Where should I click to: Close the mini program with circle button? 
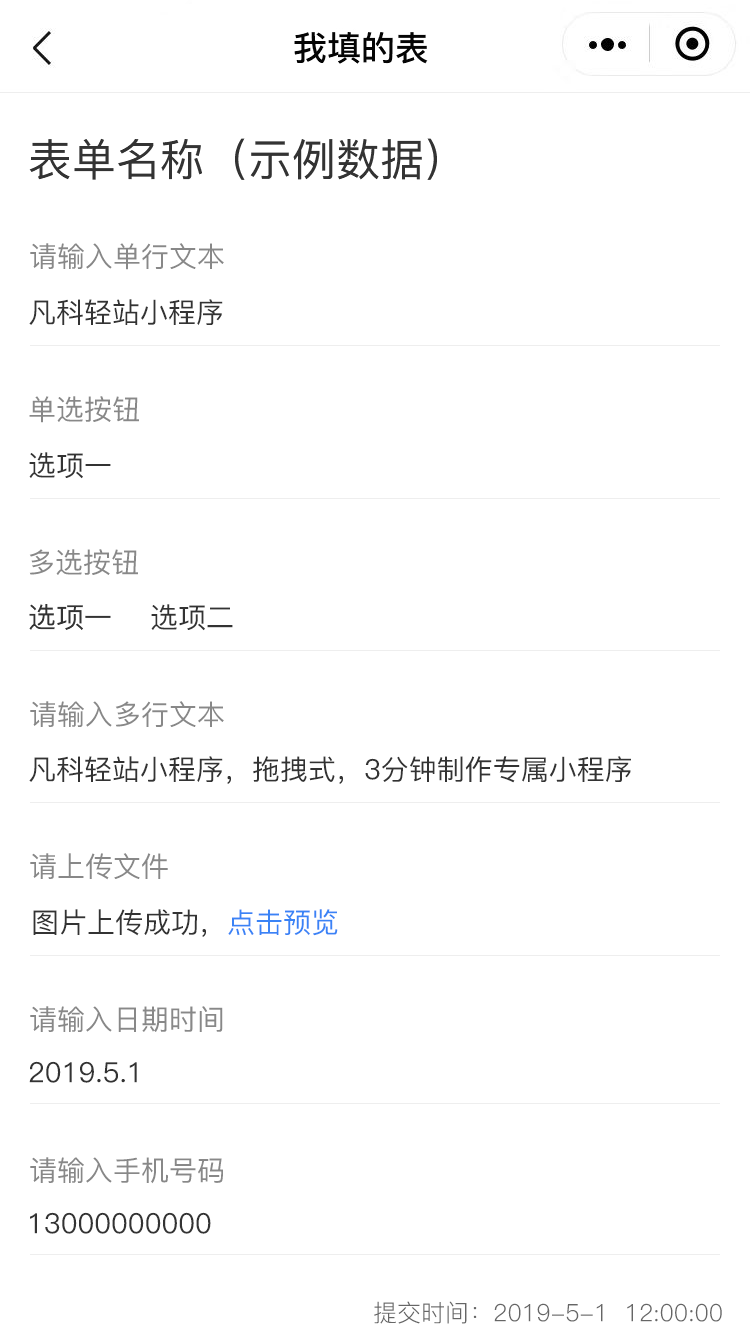pos(692,44)
